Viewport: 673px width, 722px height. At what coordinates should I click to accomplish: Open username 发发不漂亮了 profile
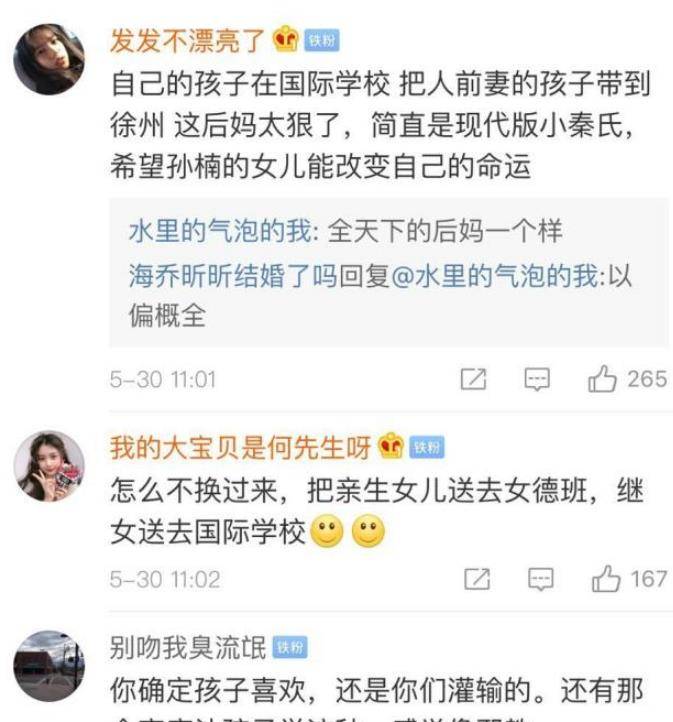tap(187, 40)
